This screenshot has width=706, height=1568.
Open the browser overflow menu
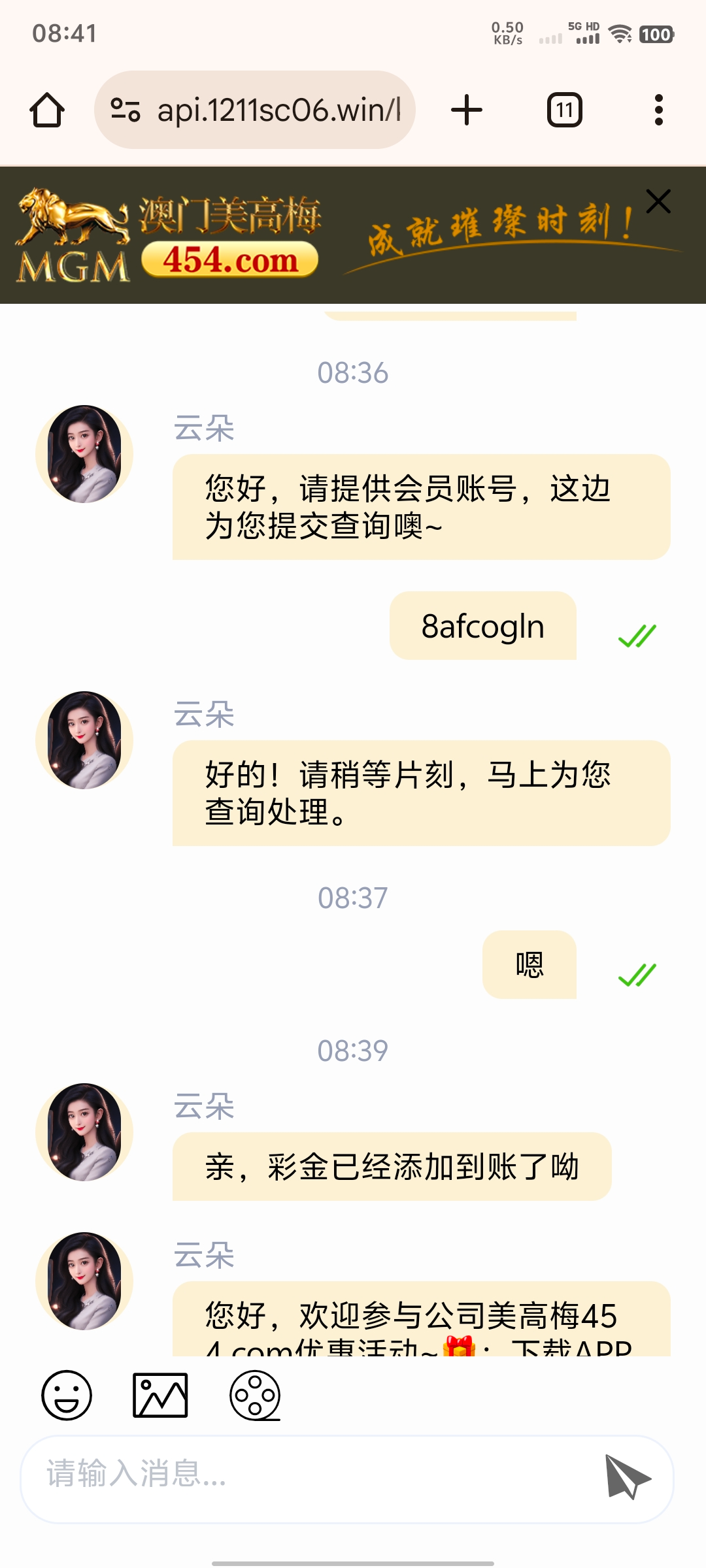click(658, 110)
